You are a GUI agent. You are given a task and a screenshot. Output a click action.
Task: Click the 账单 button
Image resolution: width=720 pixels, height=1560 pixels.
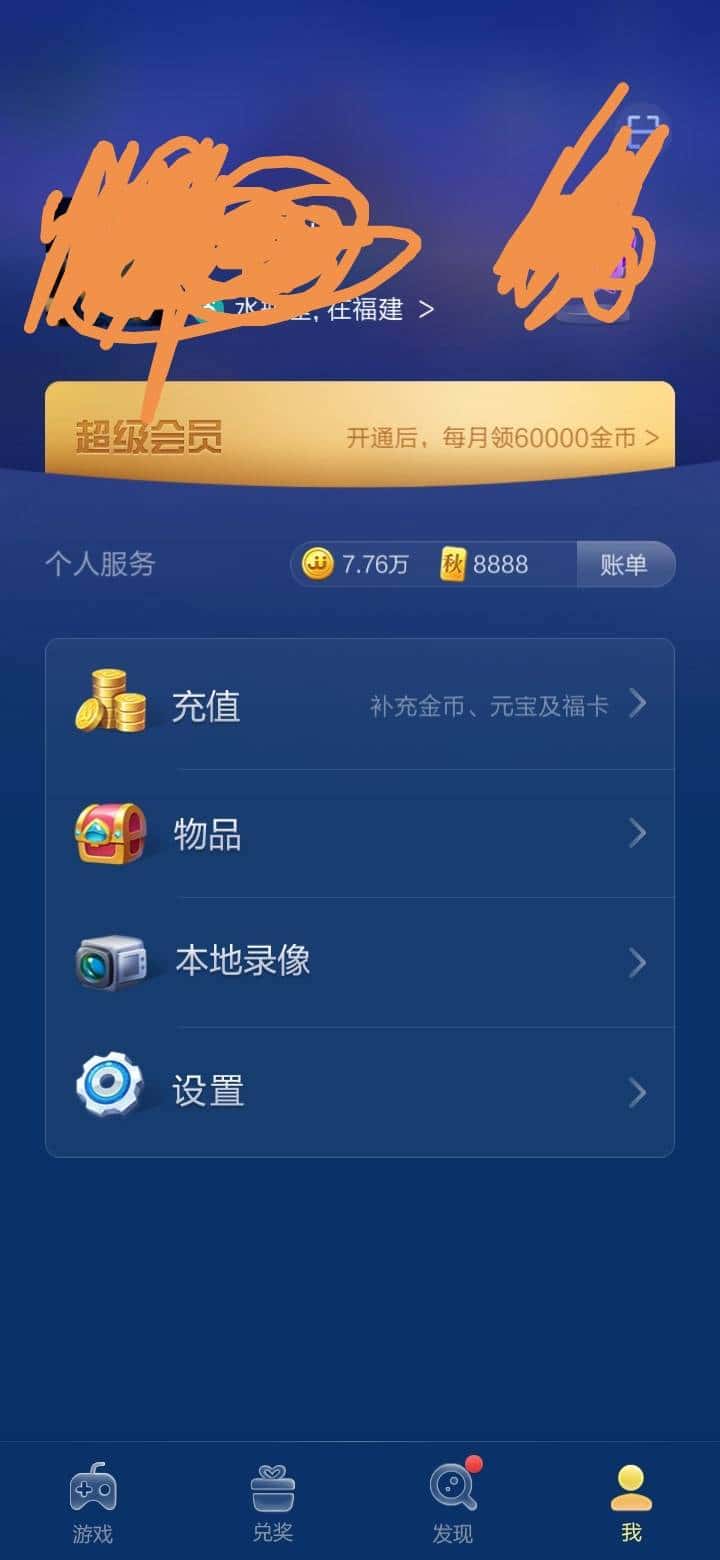[x=625, y=564]
